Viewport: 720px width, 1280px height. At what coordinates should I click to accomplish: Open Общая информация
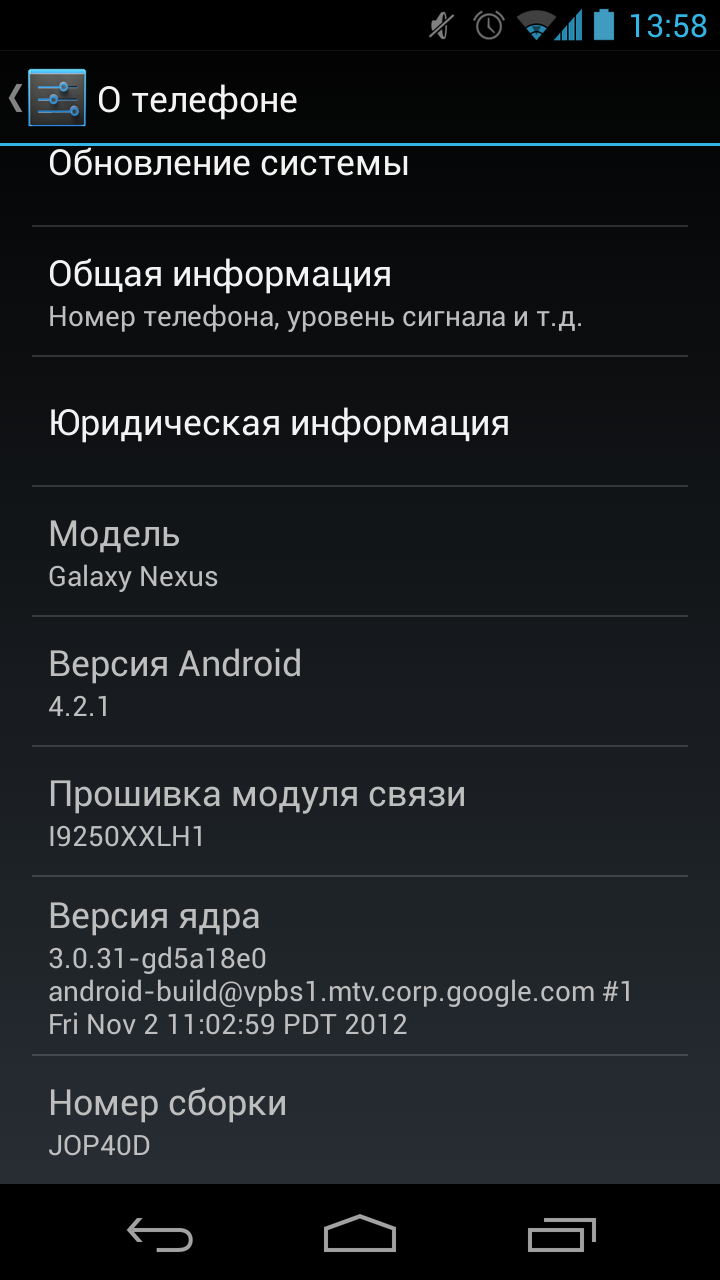pyautogui.click(x=360, y=291)
